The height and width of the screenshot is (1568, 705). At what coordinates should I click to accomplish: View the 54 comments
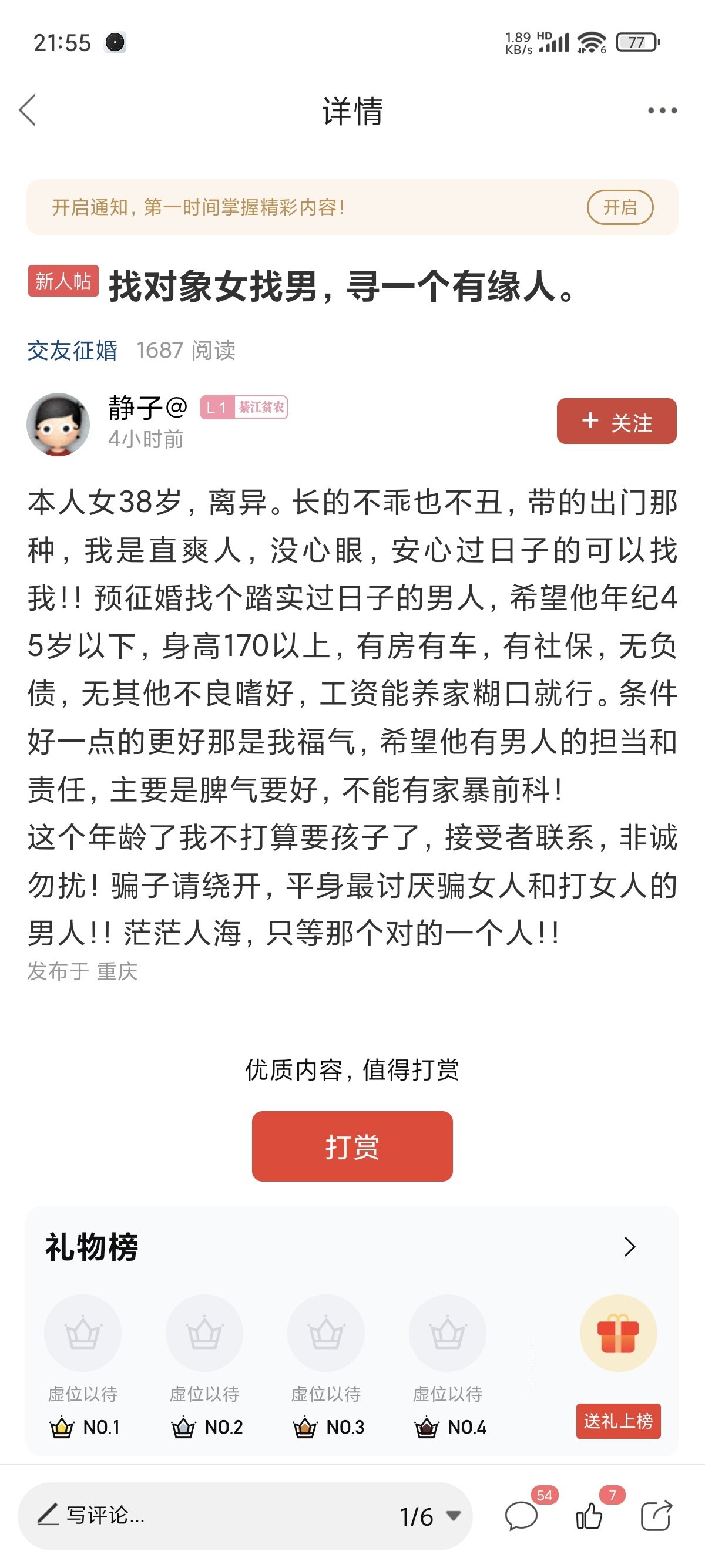tap(522, 1515)
